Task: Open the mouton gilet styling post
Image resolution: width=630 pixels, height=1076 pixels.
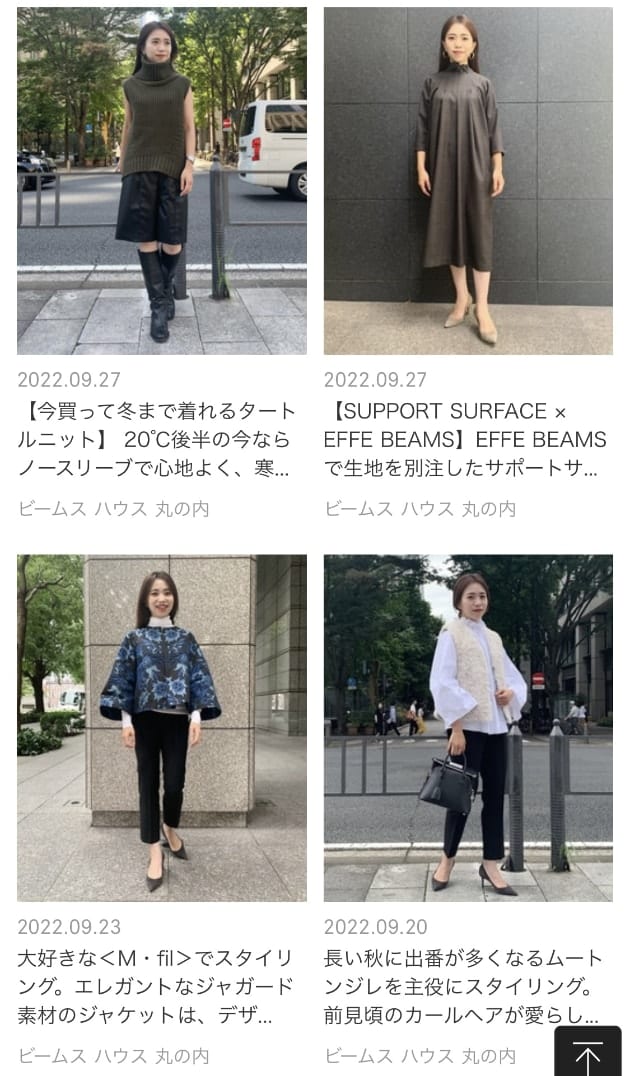Action: (x=468, y=728)
